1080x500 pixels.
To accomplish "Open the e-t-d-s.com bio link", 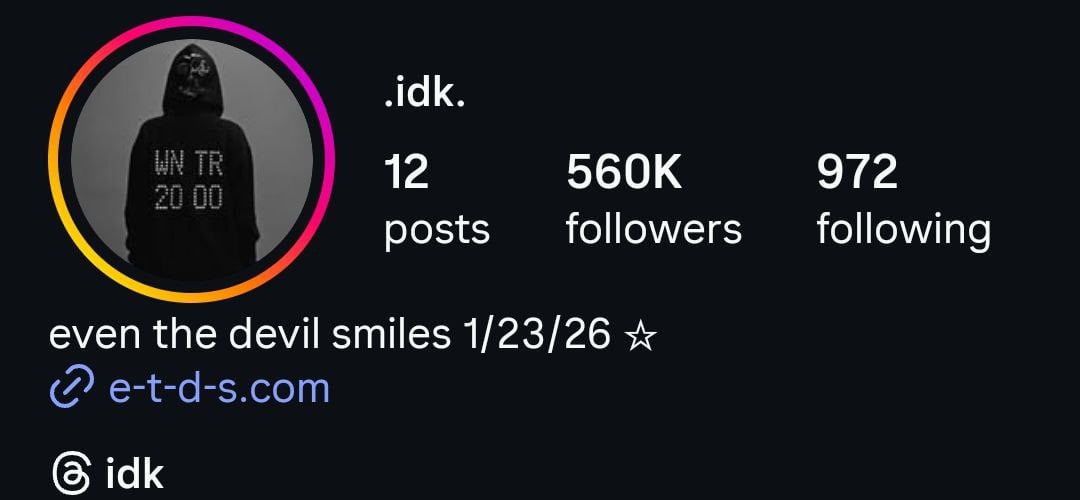I will 218,388.
